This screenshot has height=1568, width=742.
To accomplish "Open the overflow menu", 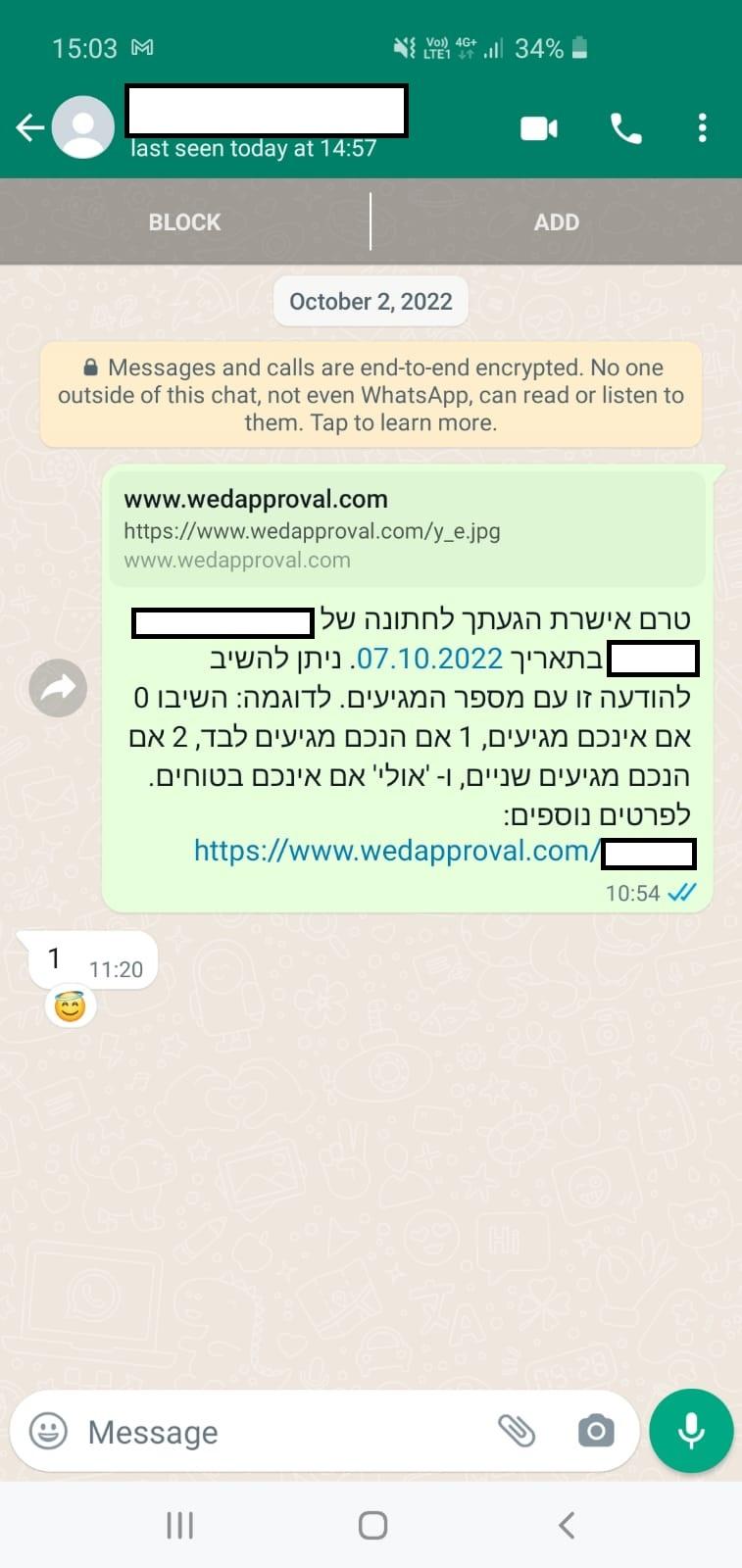I will tap(702, 128).
